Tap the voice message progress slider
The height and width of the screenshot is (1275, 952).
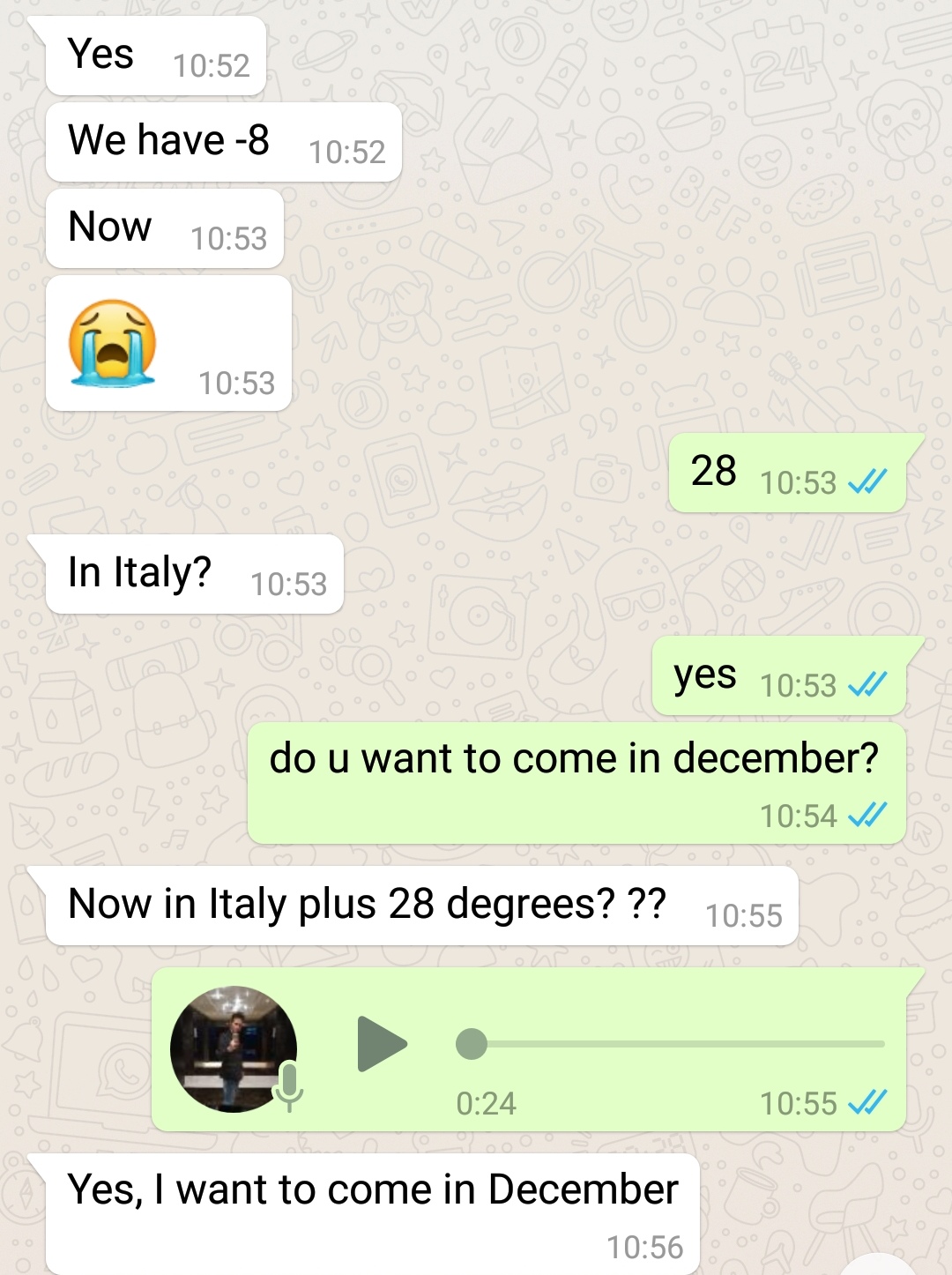[670, 1044]
